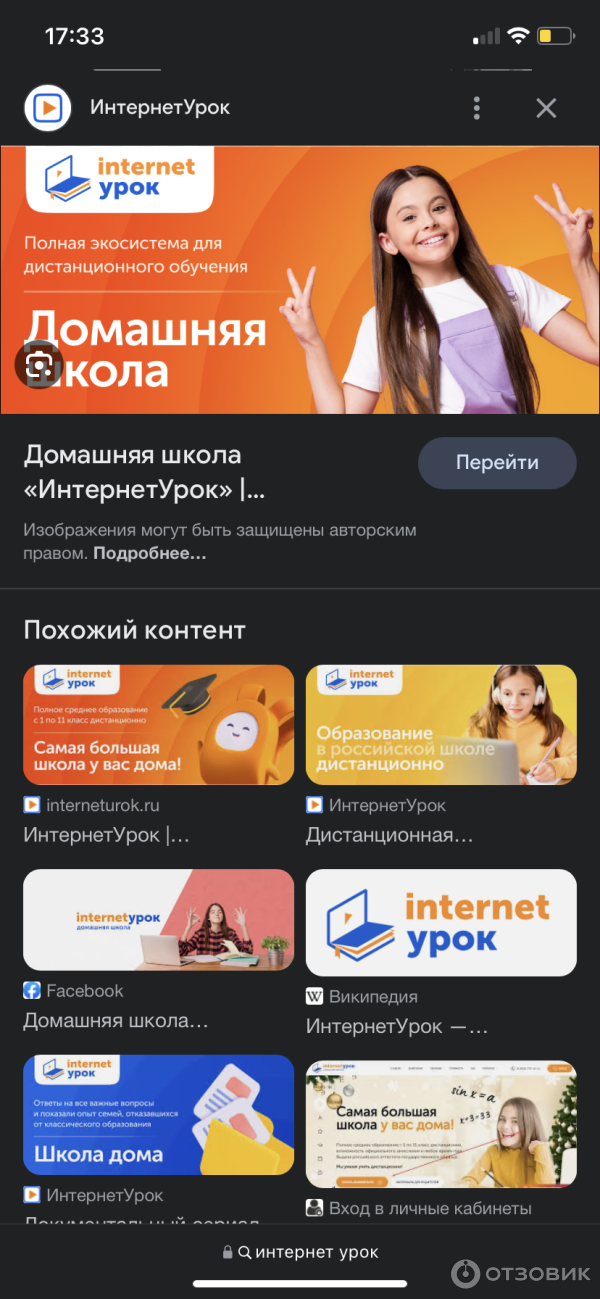Open the main Домашняя школа banner image
This screenshot has height=1299, width=600.
point(300,280)
